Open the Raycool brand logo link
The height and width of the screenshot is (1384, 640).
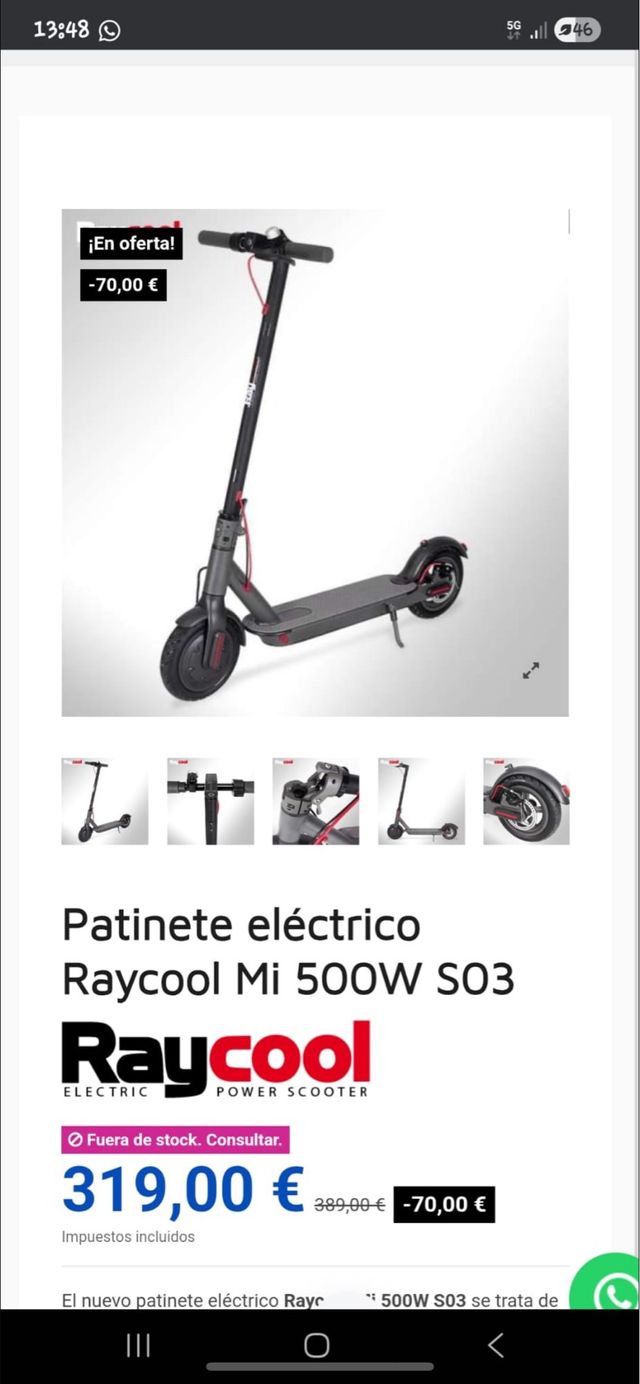pyautogui.click(x=216, y=1059)
